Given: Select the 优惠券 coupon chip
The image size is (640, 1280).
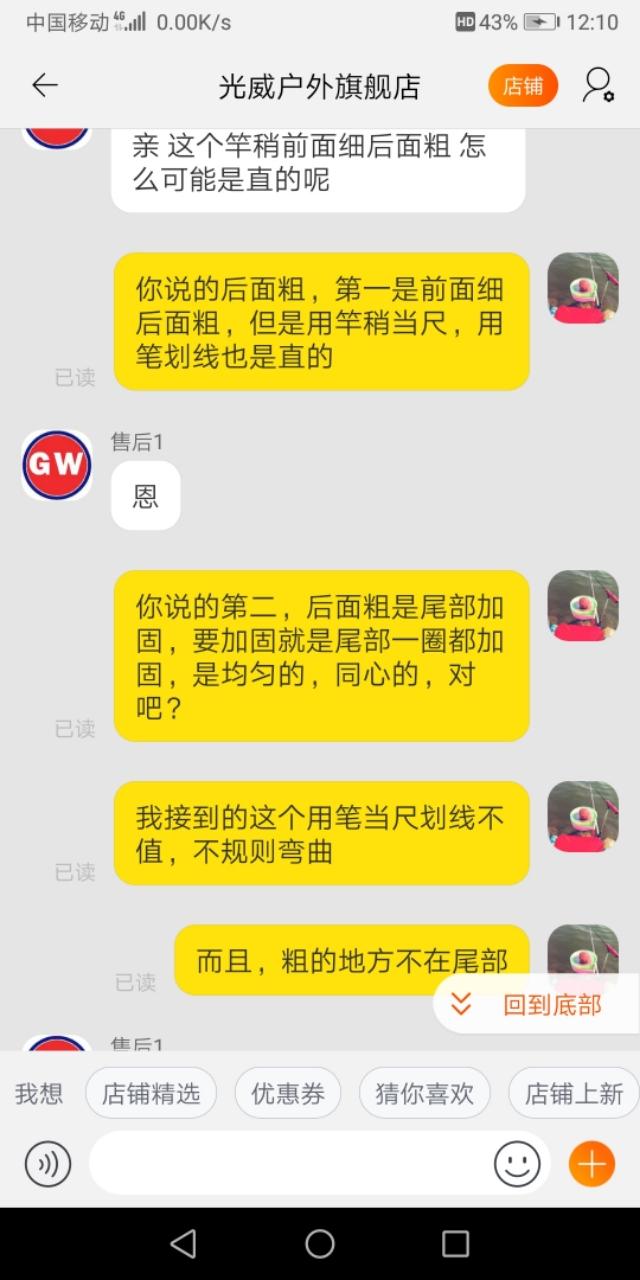Looking at the screenshot, I should click(288, 1093).
